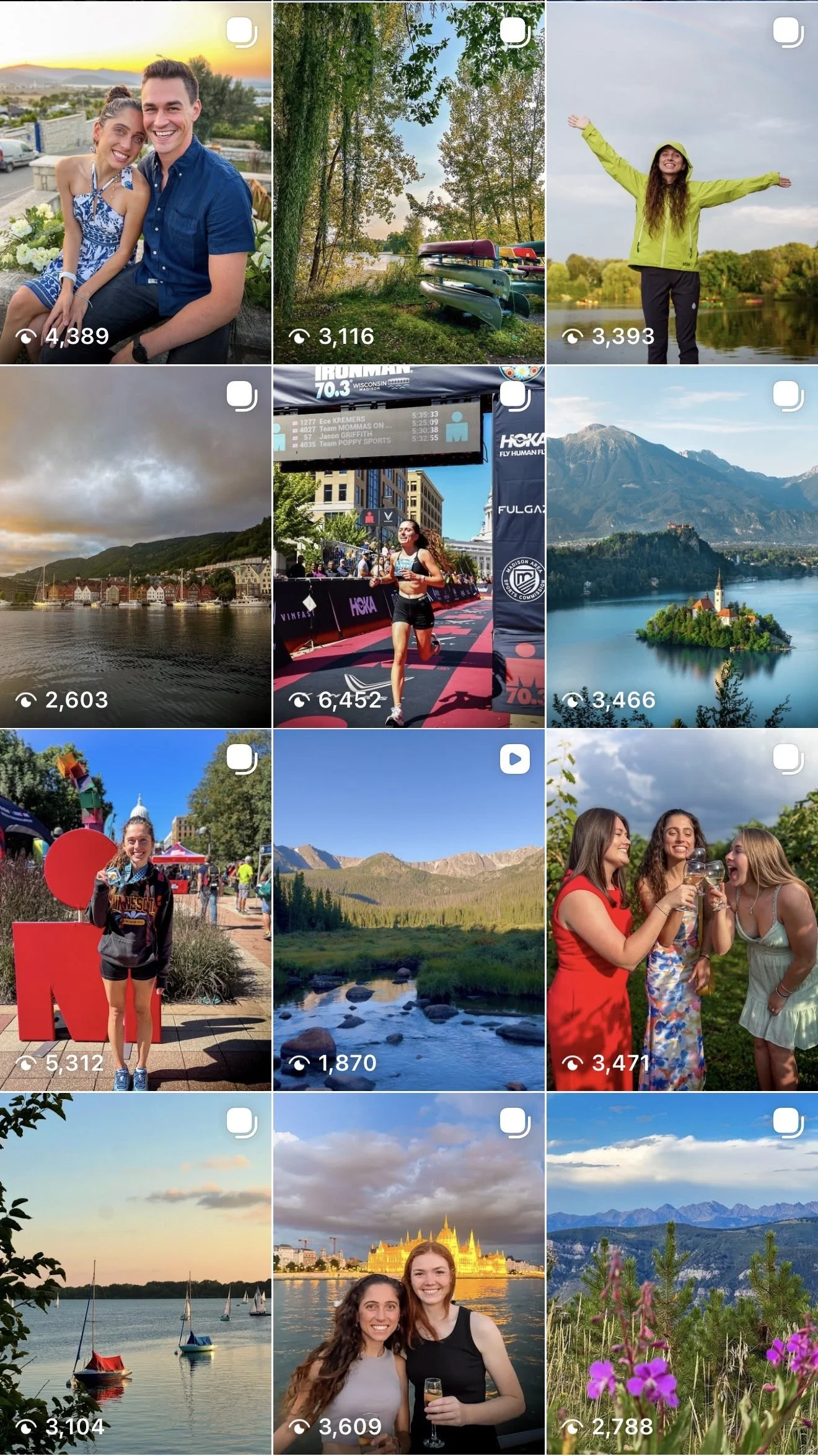
Task: Open the purple wildflowers post with 2,788 views
Action: point(682,1274)
